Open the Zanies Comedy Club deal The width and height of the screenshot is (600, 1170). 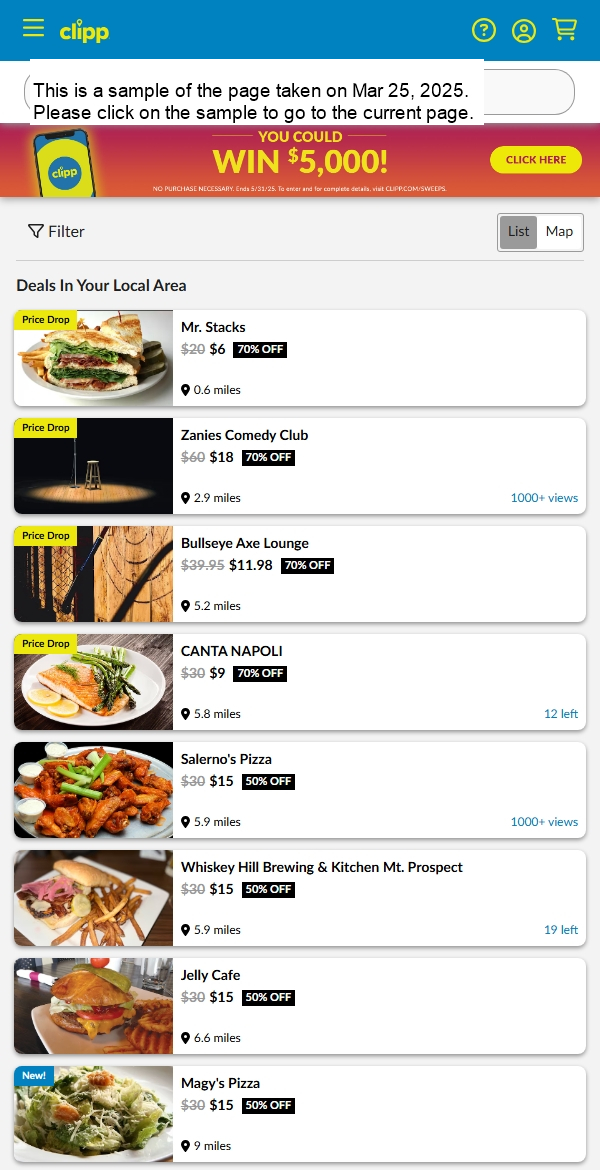pos(300,466)
